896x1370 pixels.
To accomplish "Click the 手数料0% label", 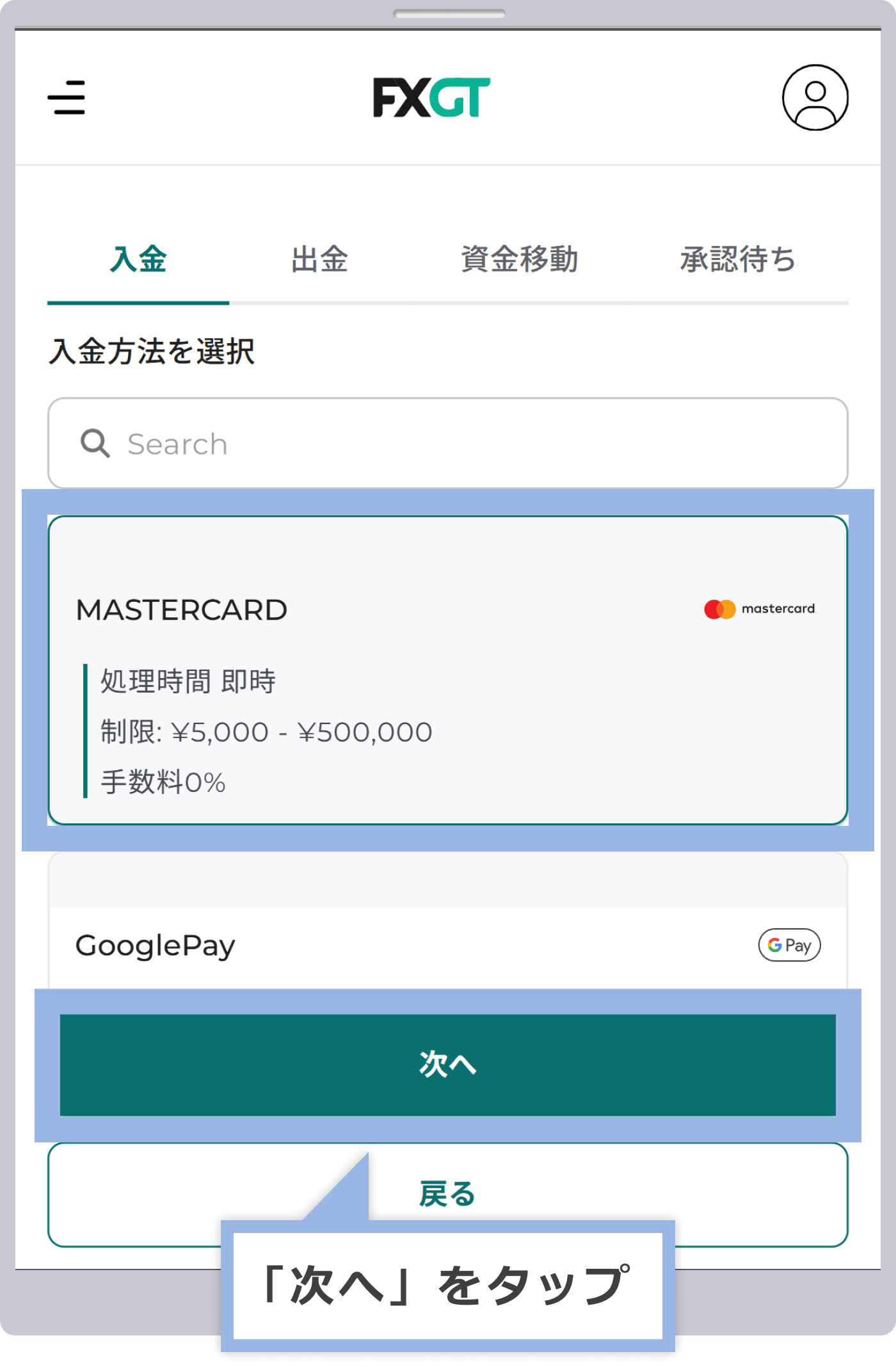I will pos(163,781).
